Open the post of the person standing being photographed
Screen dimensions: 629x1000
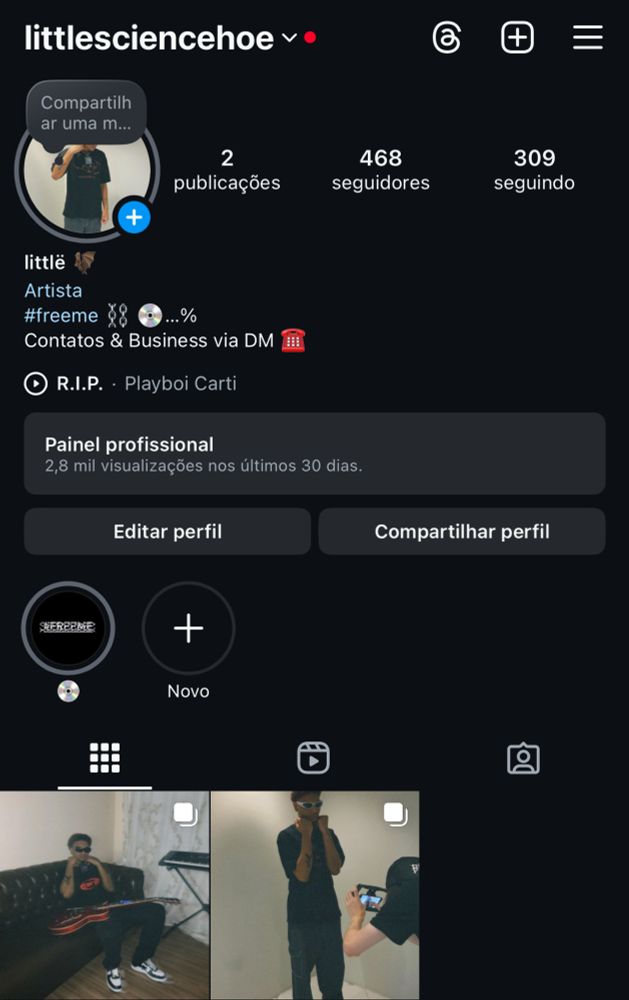click(314, 895)
